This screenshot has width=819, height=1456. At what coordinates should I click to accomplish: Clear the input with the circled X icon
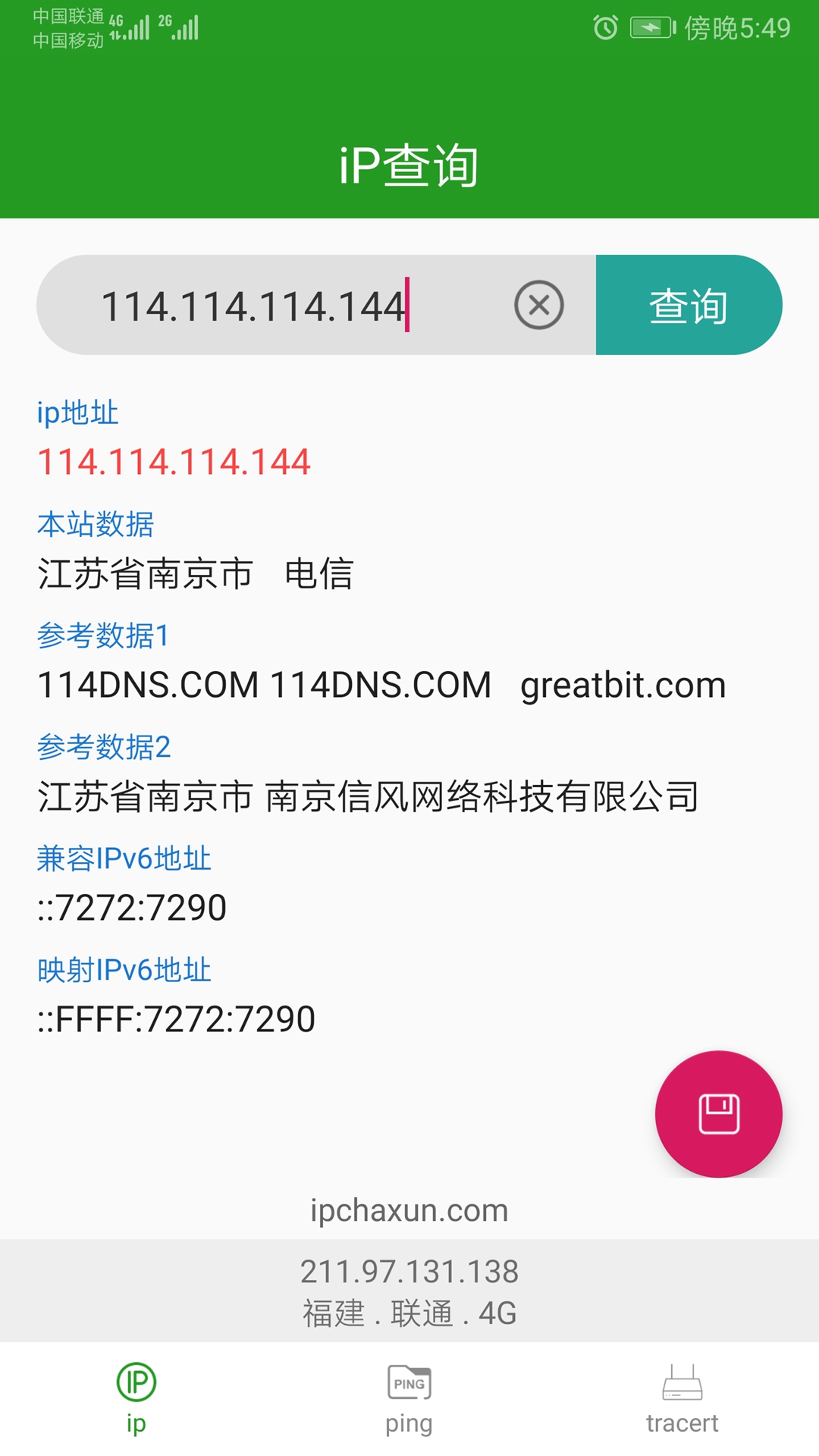(538, 305)
